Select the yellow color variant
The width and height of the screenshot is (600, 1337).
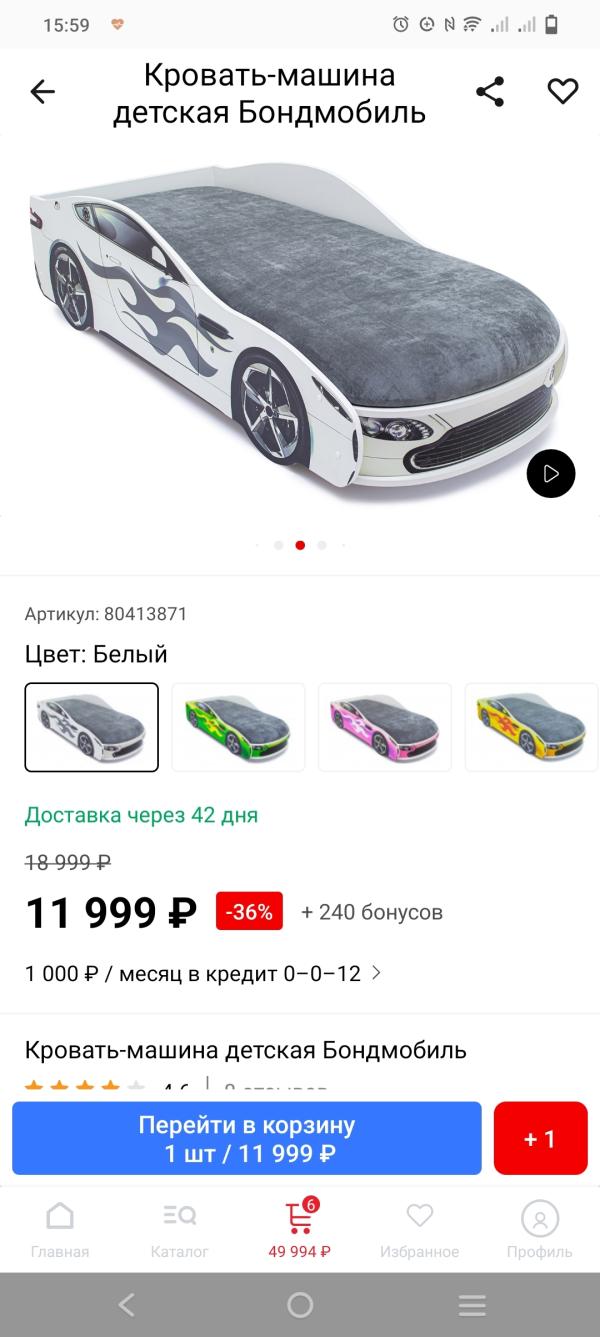click(x=531, y=727)
